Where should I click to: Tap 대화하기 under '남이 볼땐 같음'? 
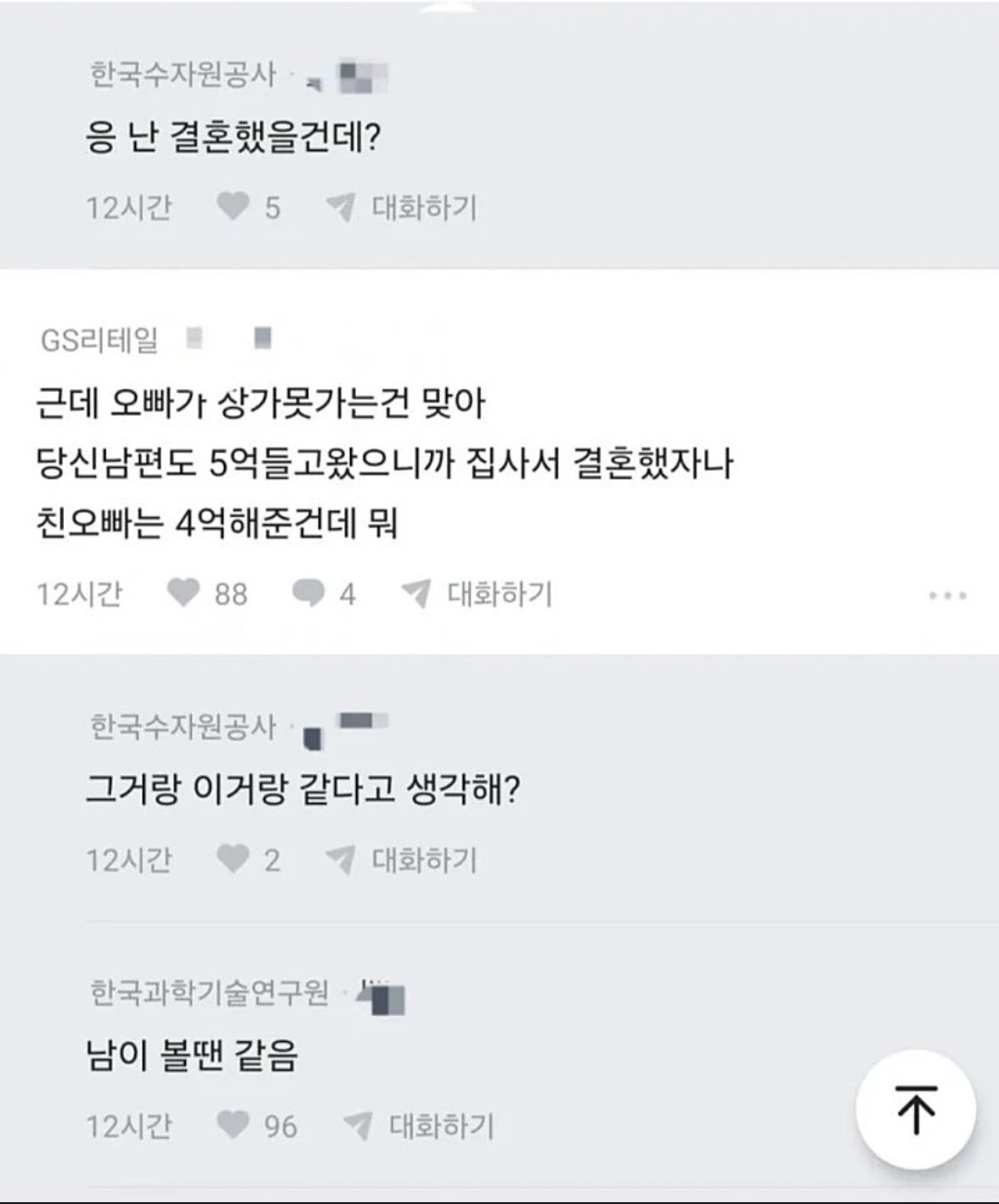(x=420, y=1125)
